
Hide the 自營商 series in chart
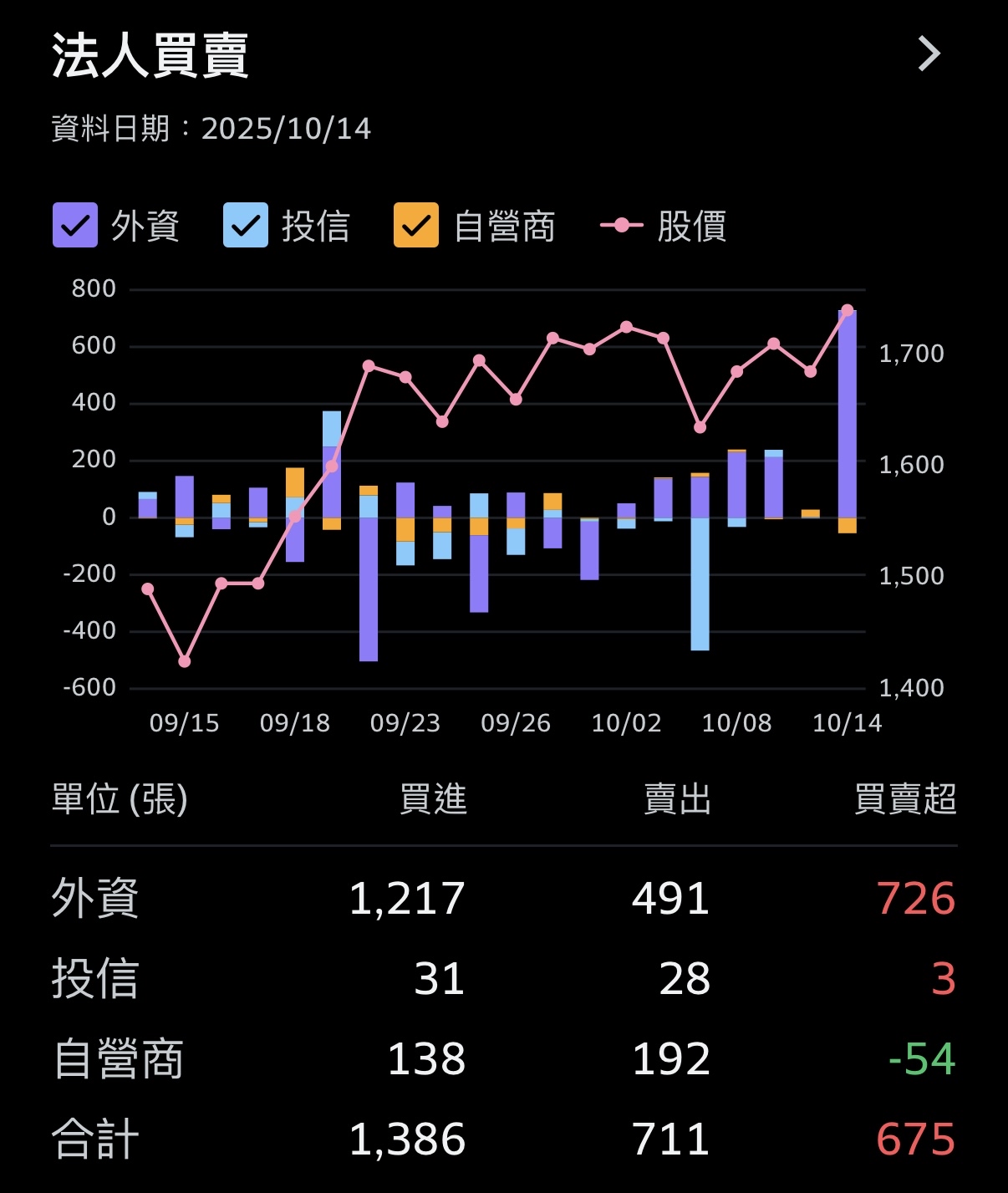[x=416, y=226]
